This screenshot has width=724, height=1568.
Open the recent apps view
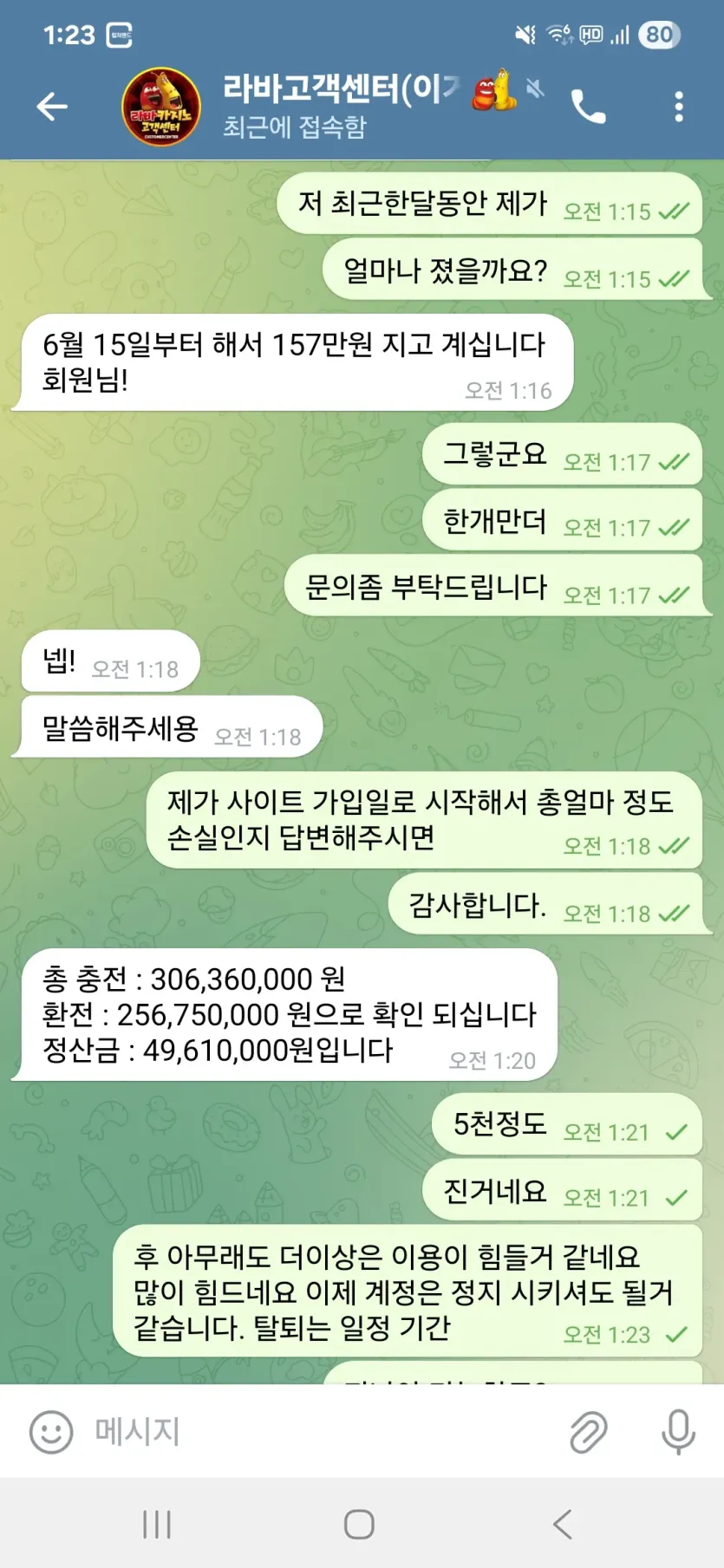pos(157,1524)
